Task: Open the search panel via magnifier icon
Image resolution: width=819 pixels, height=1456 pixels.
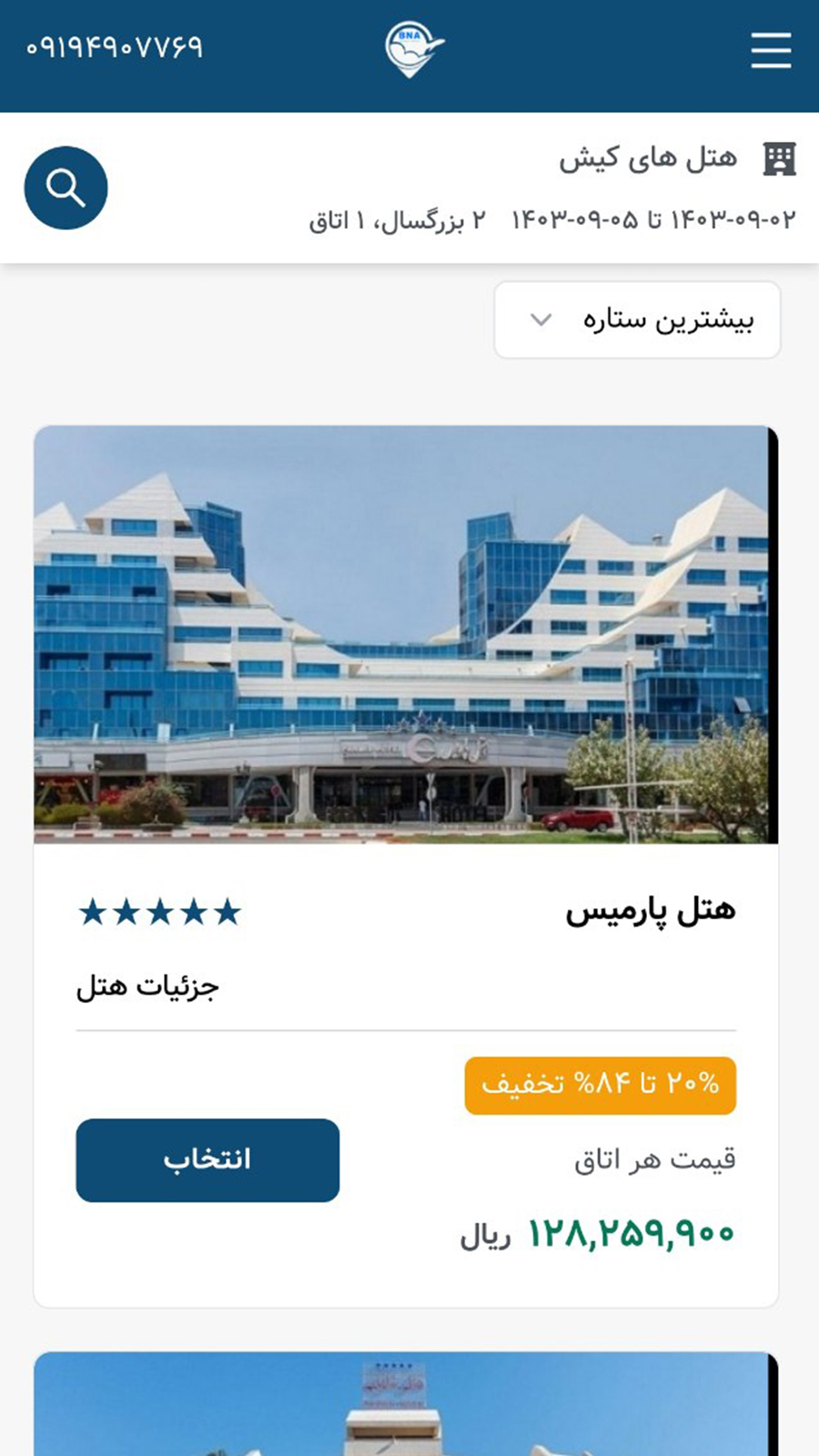Action: coord(66,187)
